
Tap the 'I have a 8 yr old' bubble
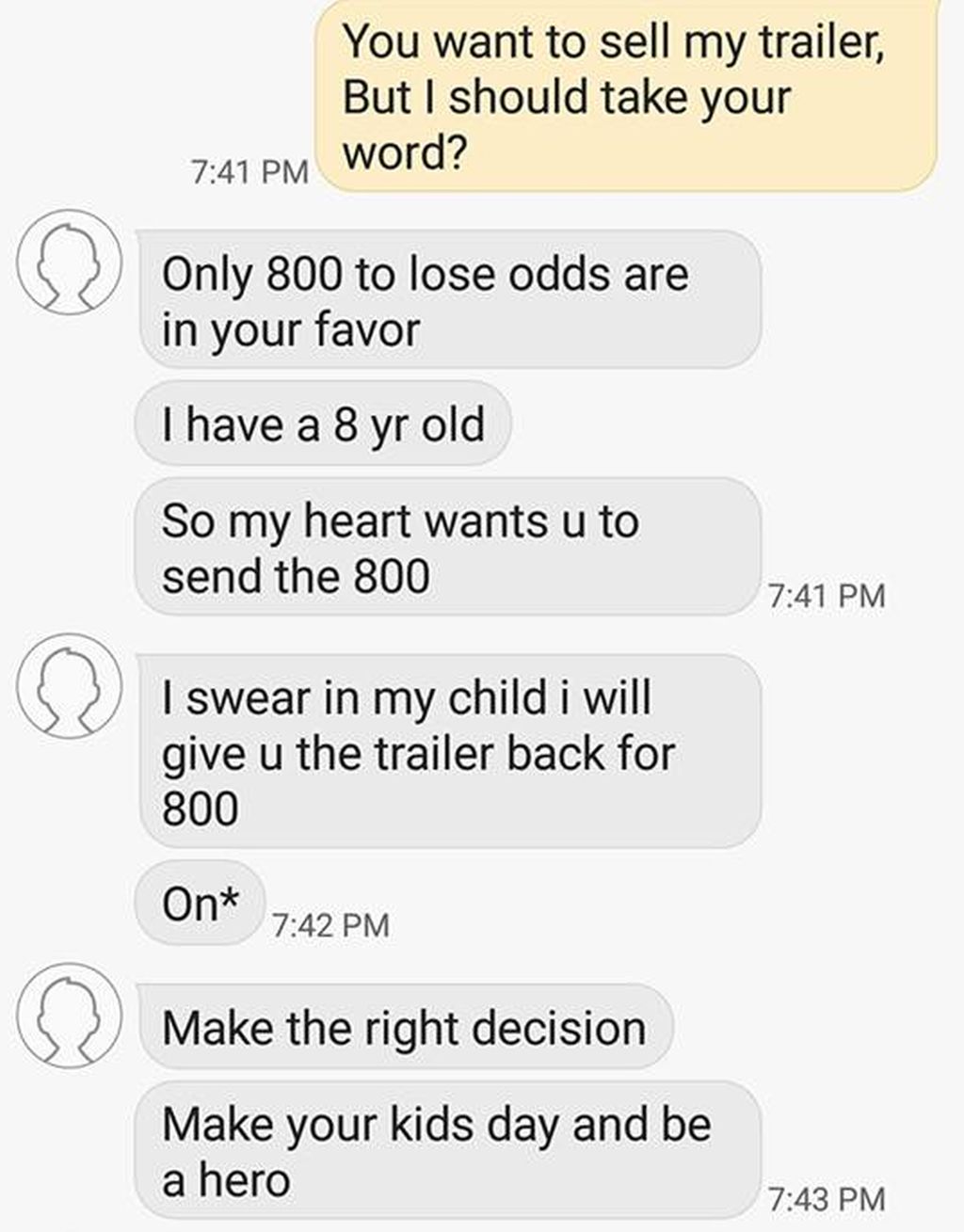click(x=325, y=424)
